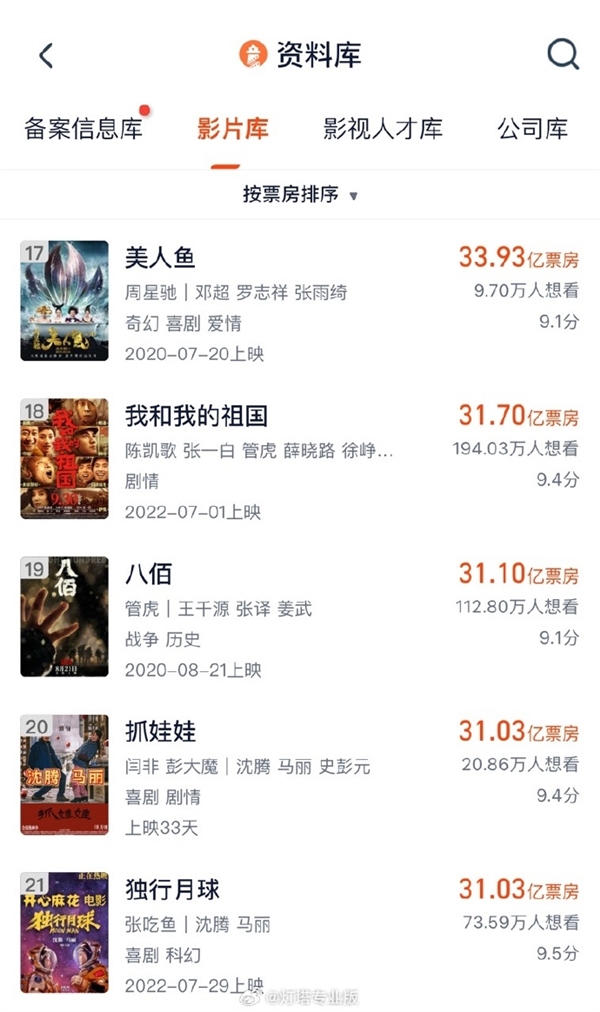The height and width of the screenshot is (1012, 600).
Task: Open the search magnifier icon
Action: [563, 54]
